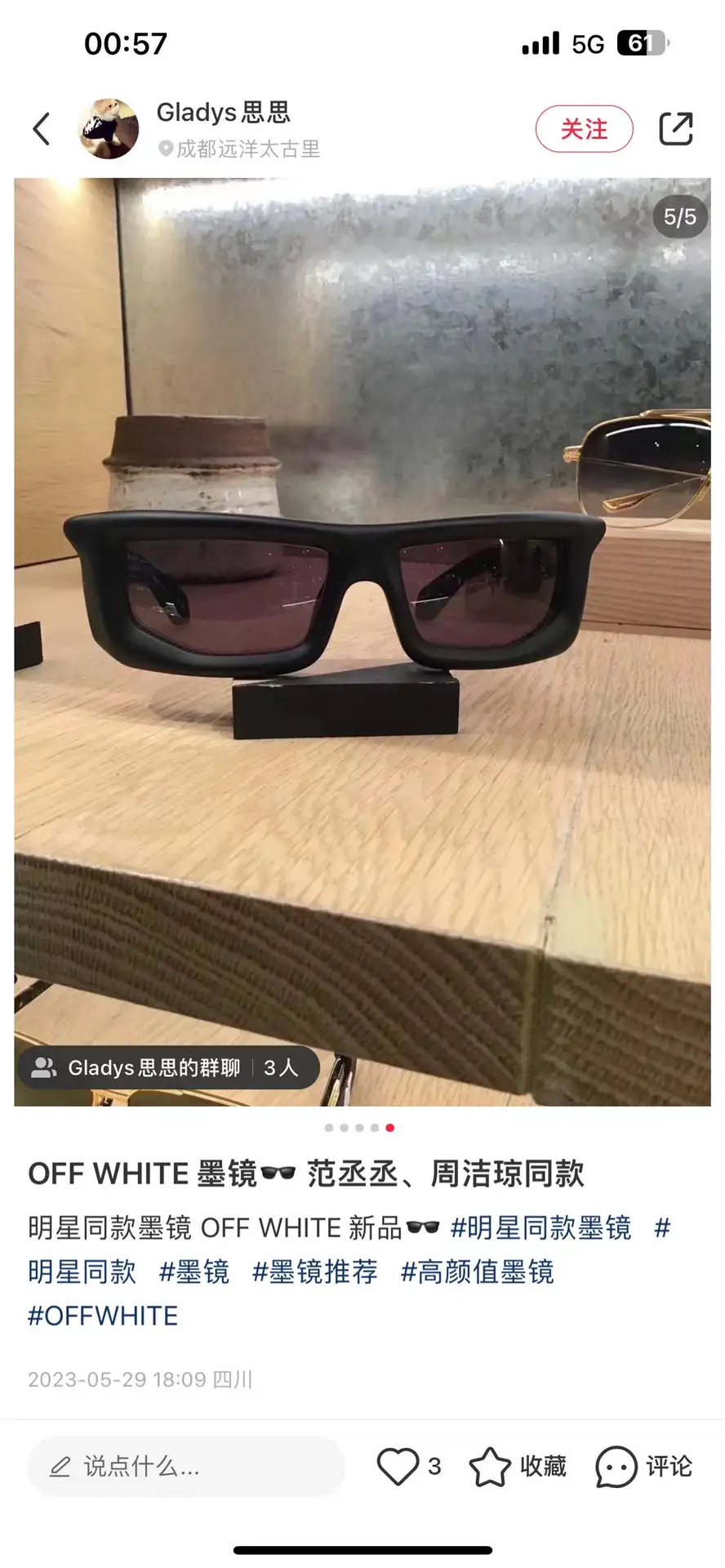Open the #明星同款墨镜 hashtag

(540, 1227)
